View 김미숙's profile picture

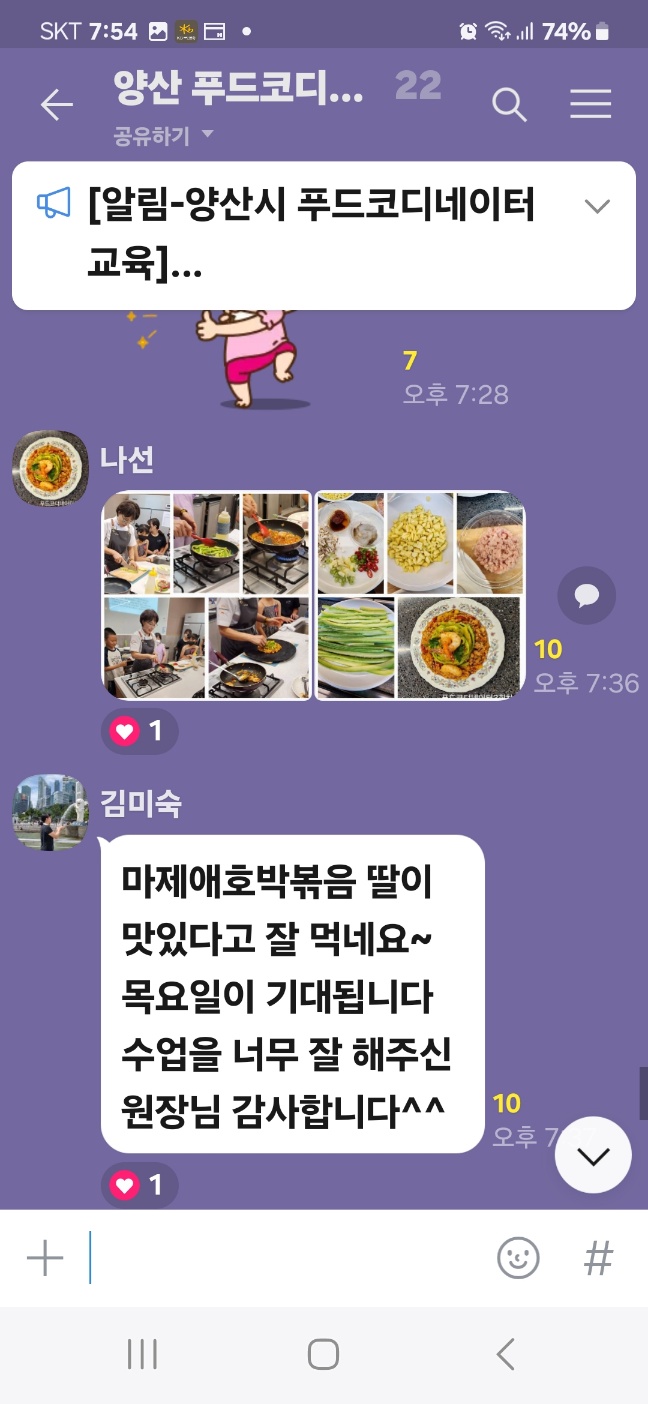[x=50, y=812]
